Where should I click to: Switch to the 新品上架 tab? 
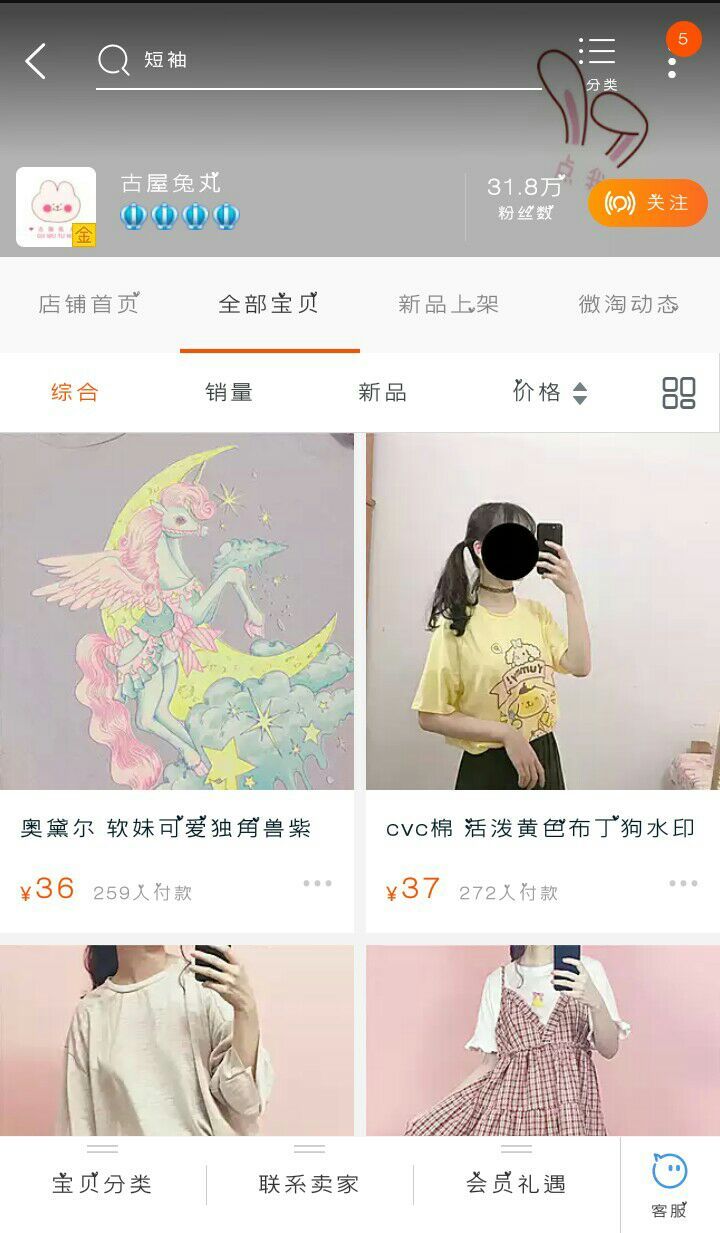(448, 304)
